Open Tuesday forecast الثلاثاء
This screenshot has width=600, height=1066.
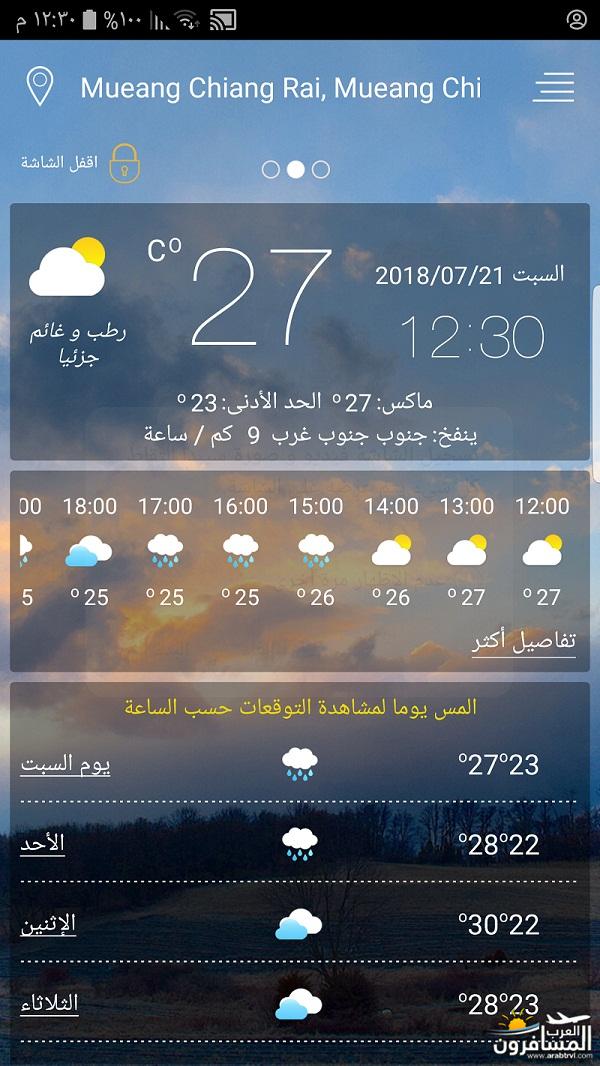(x=49, y=1003)
